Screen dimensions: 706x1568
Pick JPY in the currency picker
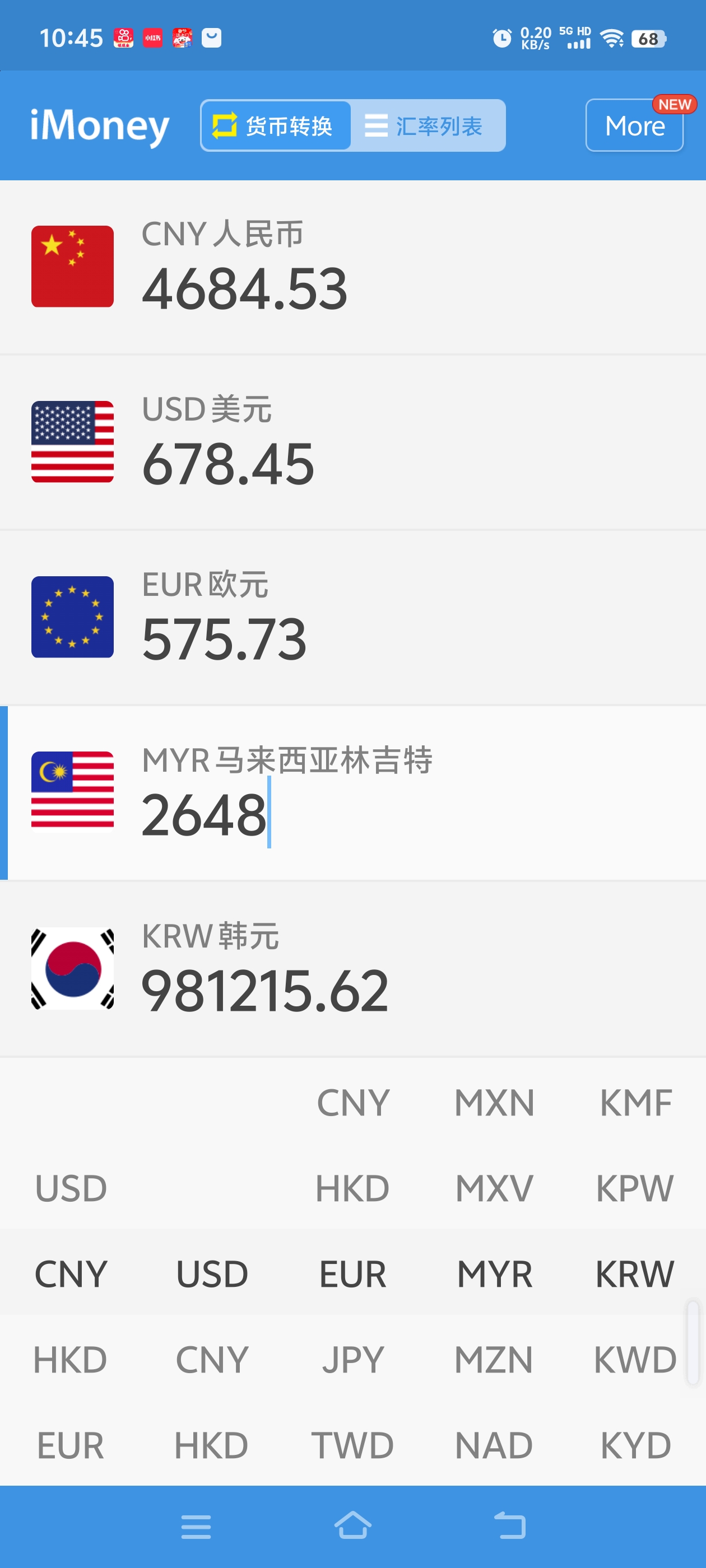coord(352,1360)
